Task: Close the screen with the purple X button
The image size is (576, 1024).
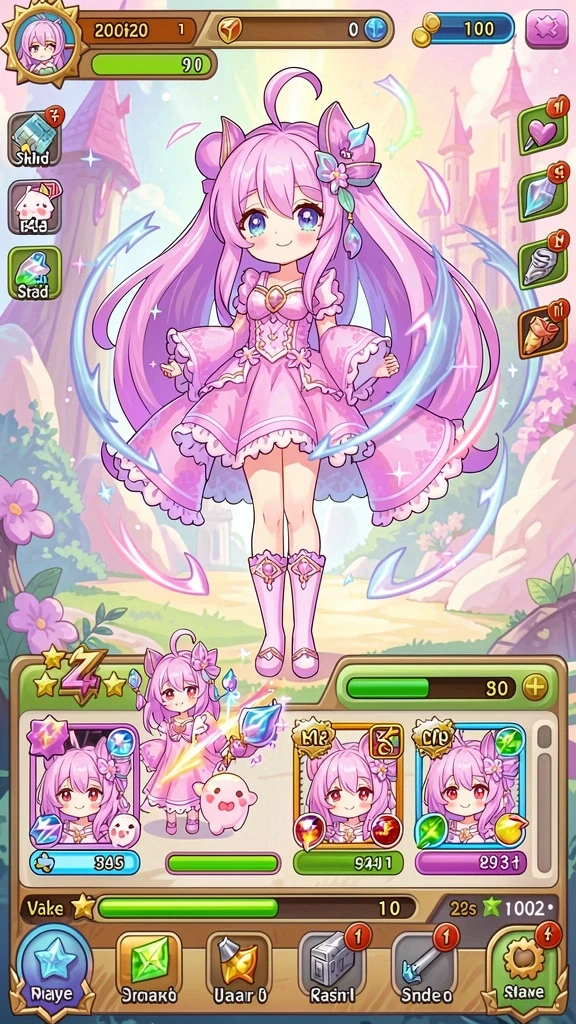Action: pos(547,29)
